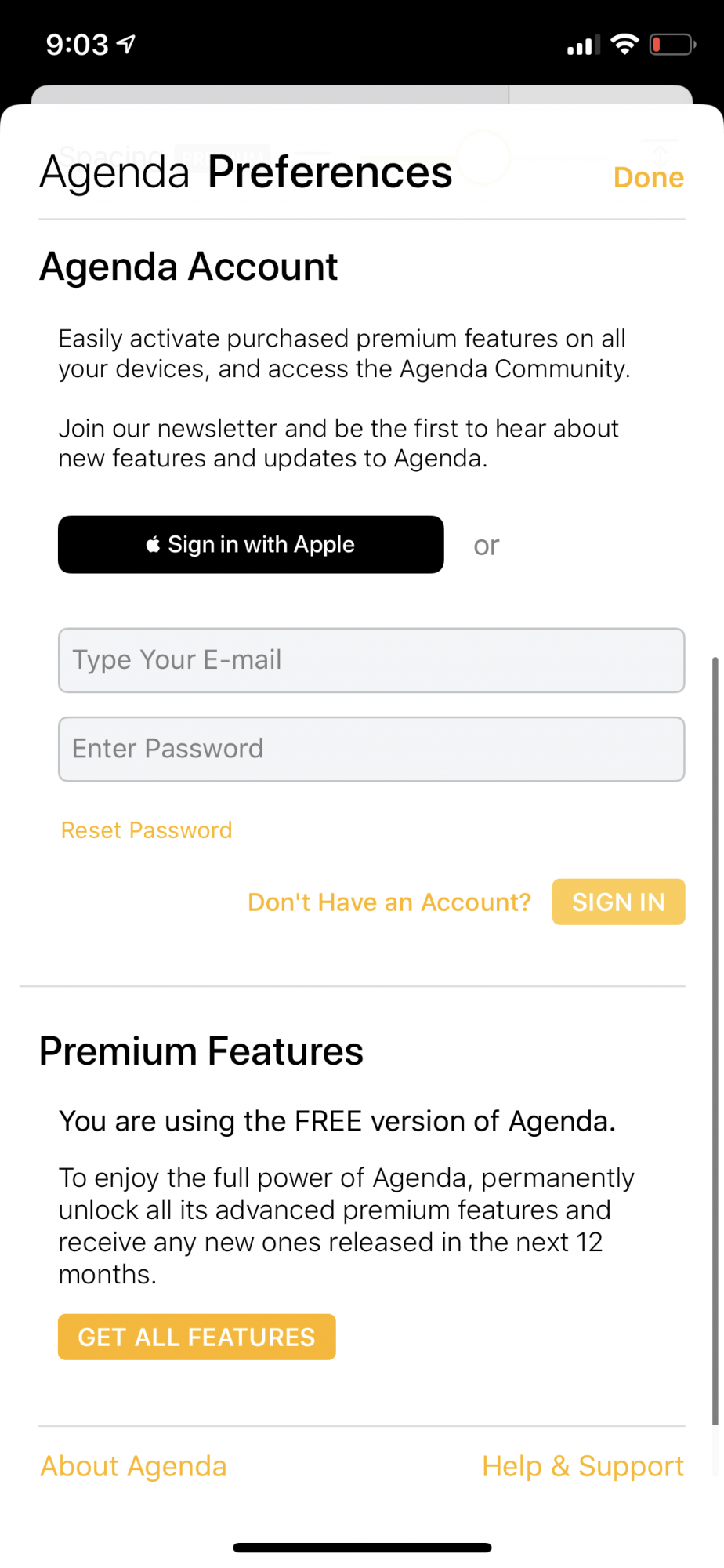
Task: Tap GET ALL FEATURES
Action: pos(197,1337)
